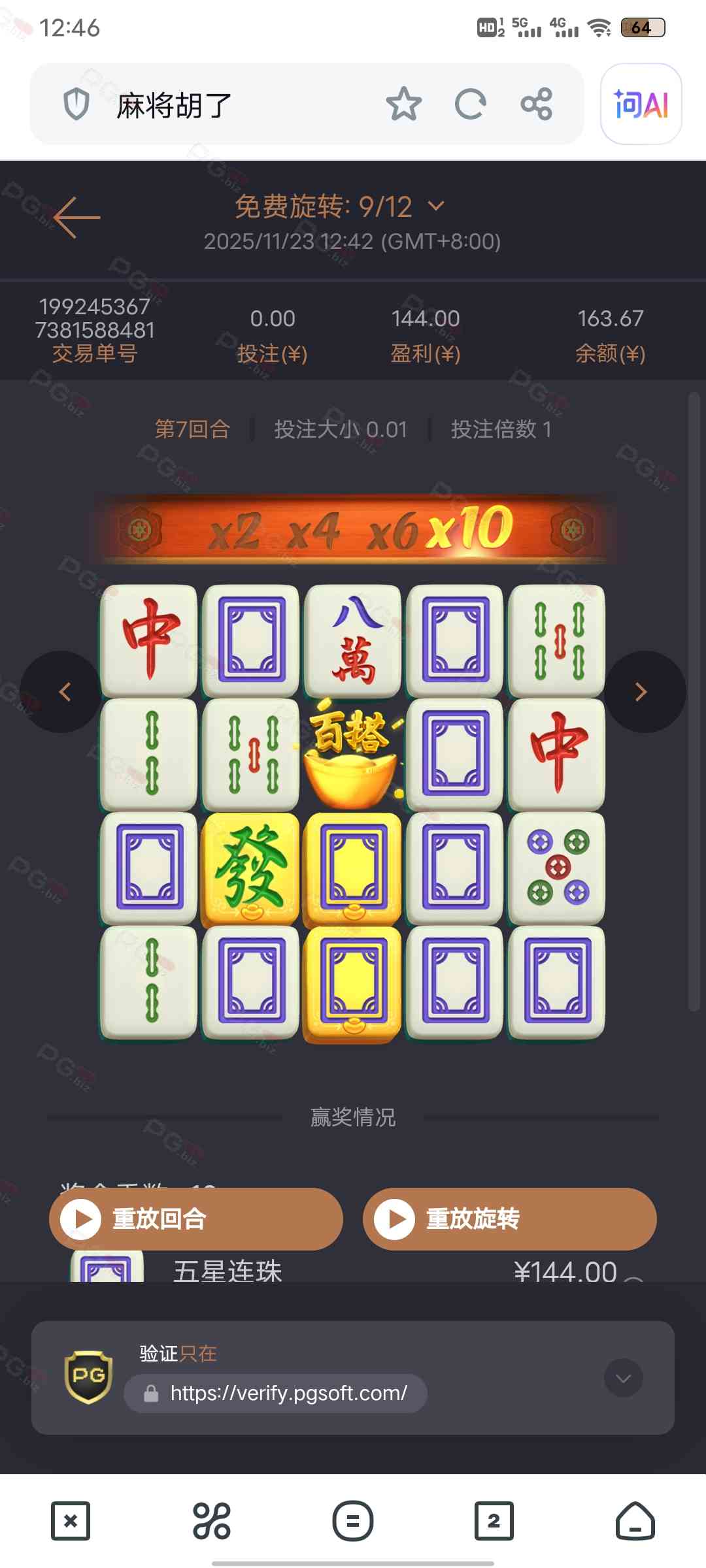Close the current browser tab
This screenshot has height=1568, width=706.
(x=71, y=1521)
